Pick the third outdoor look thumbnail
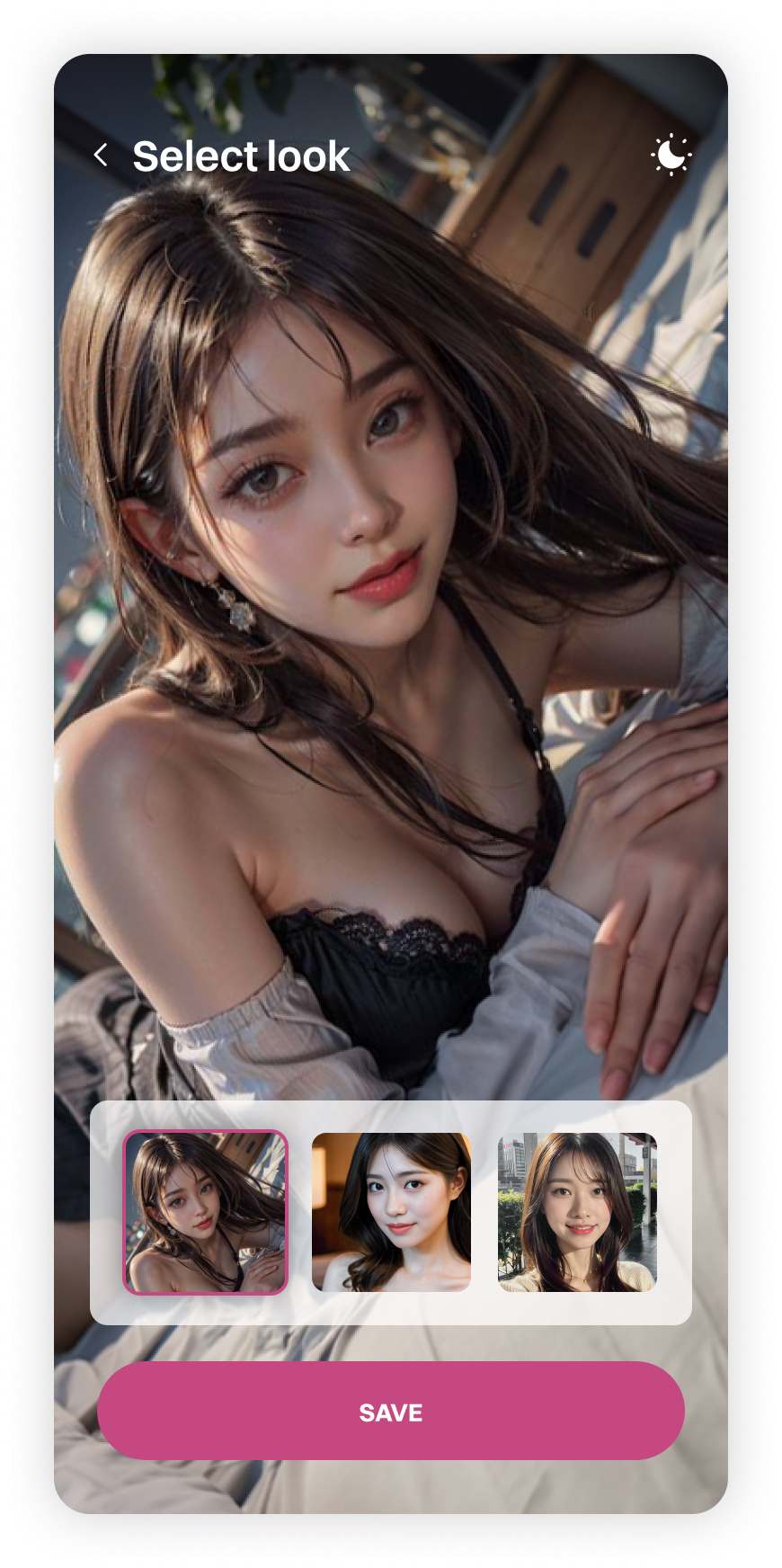 (x=577, y=1212)
